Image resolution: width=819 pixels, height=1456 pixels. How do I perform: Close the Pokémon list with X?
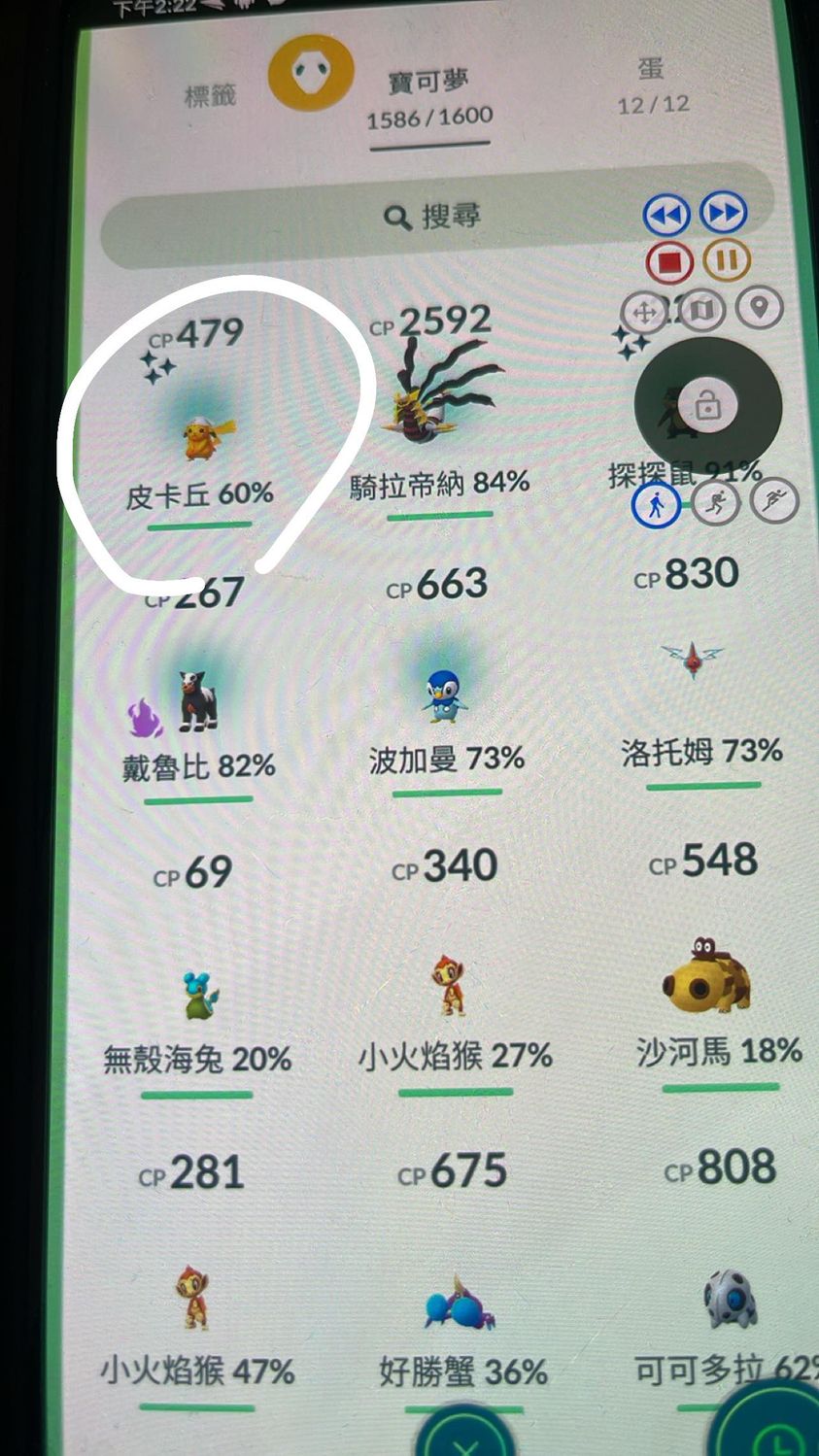coord(463,1438)
